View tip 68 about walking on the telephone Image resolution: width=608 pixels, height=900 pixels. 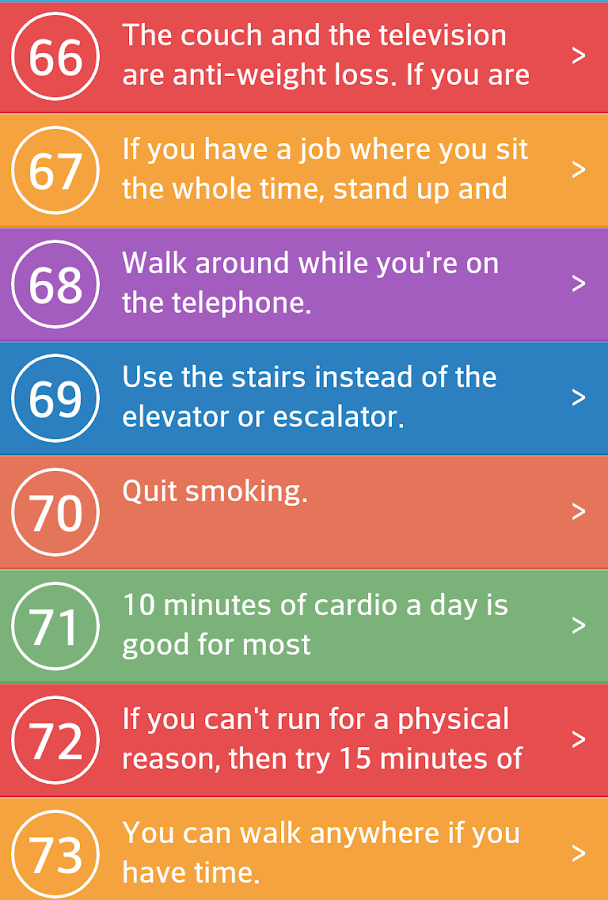point(304,284)
